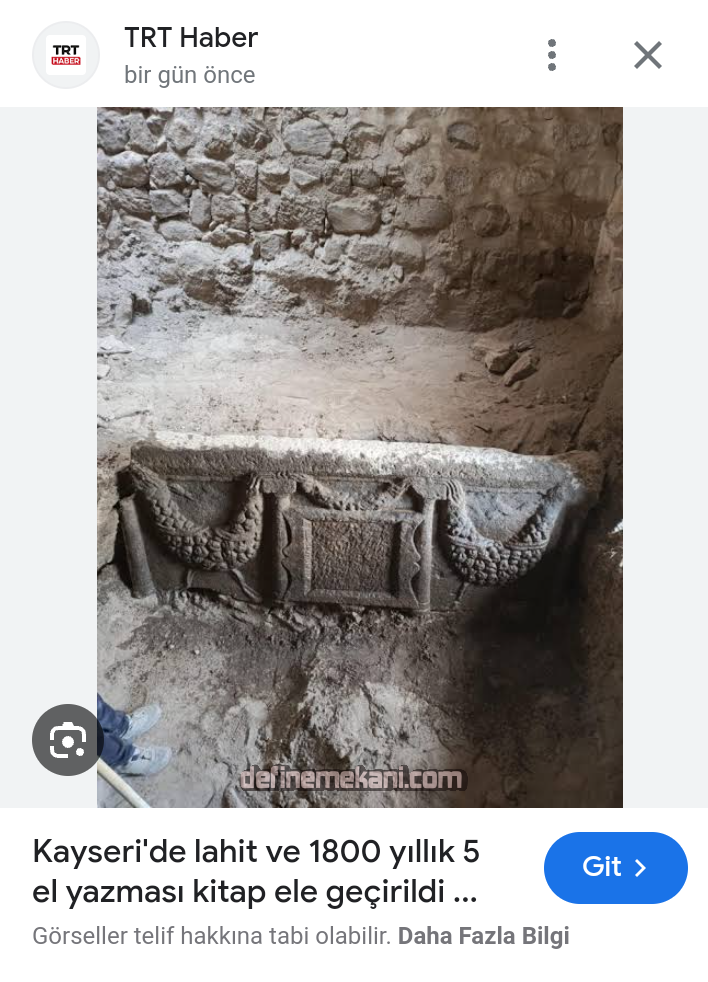Open the Kayseri'de lahit article title
Image resolution: width=708 pixels, height=982 pixels.
tap(256, 870)
